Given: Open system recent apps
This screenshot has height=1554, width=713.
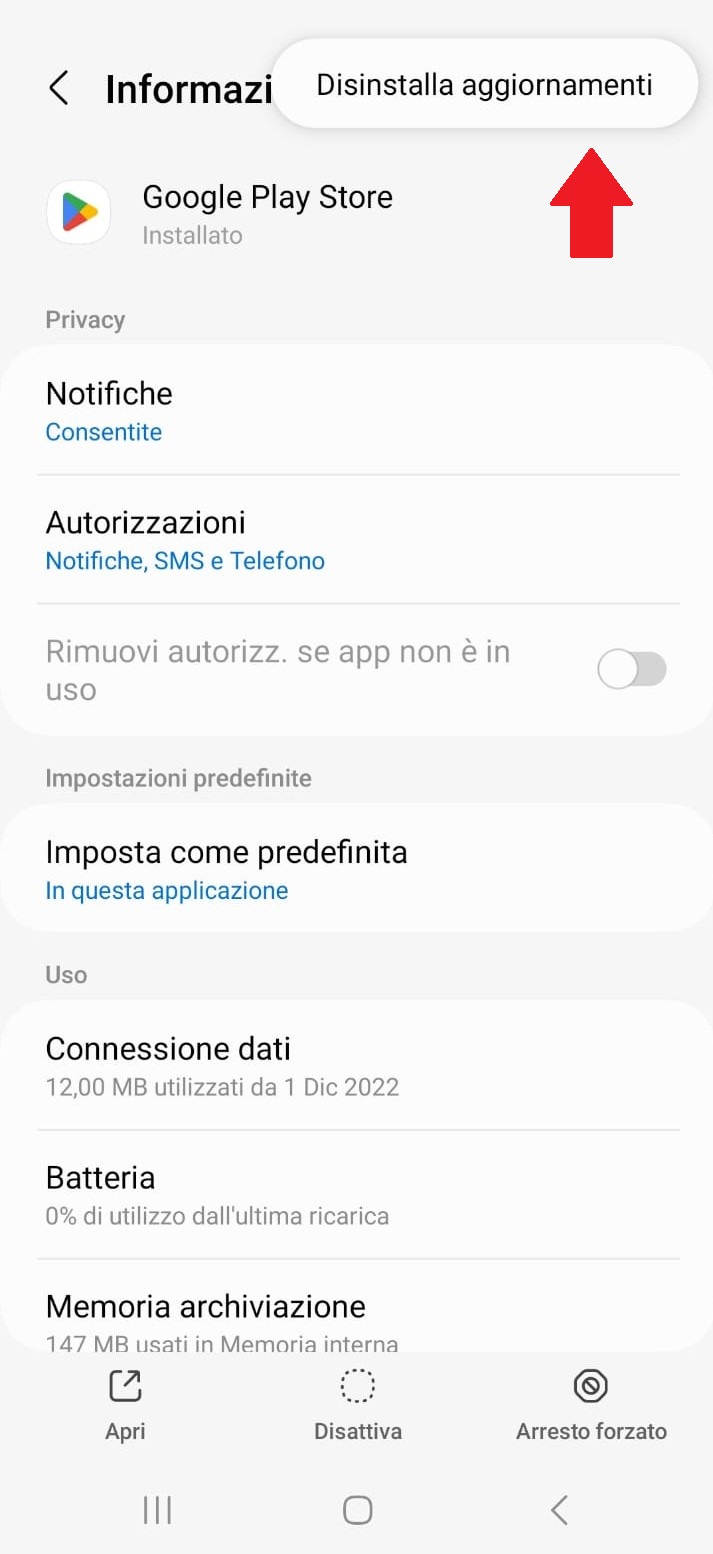Looking at the screenshot, I should tap(157, 1509).
